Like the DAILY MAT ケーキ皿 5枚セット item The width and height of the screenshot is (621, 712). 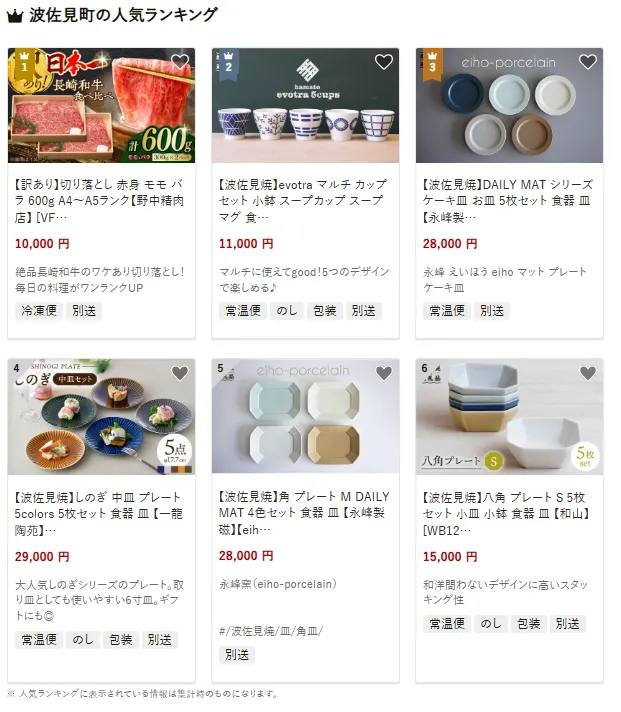pyautogui.click(x=588, y=62)
